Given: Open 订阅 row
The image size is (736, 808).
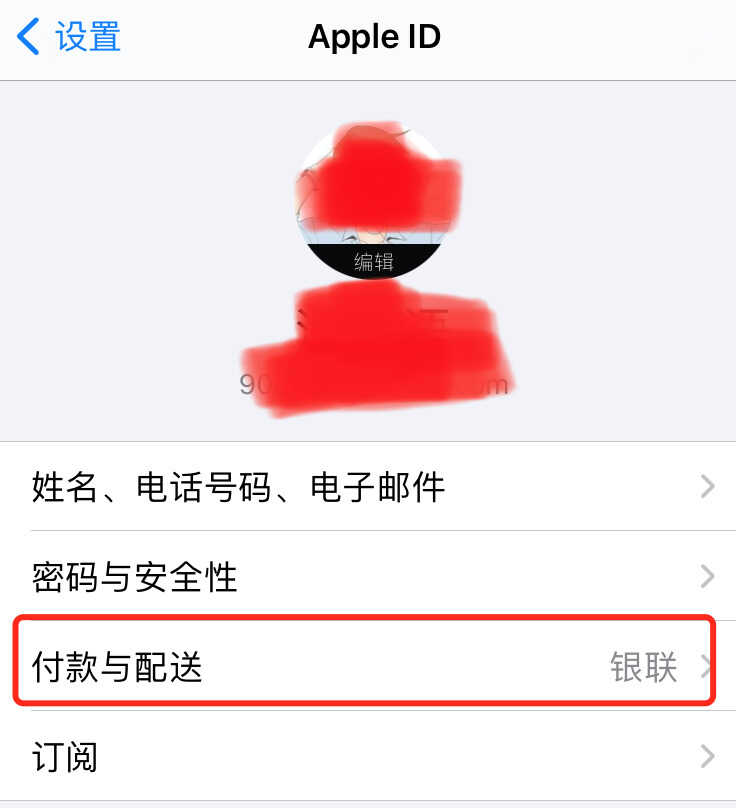Looking at the screenshot, I should 366,756.
